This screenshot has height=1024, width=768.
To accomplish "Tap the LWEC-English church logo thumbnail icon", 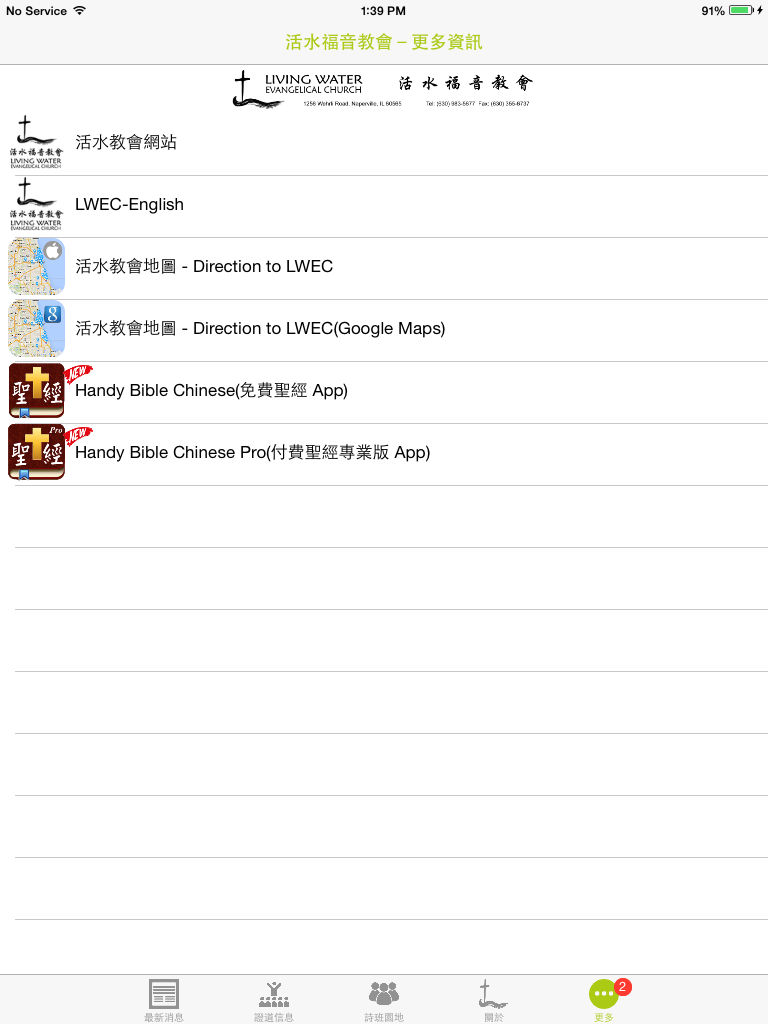I will tap(37, 204).
